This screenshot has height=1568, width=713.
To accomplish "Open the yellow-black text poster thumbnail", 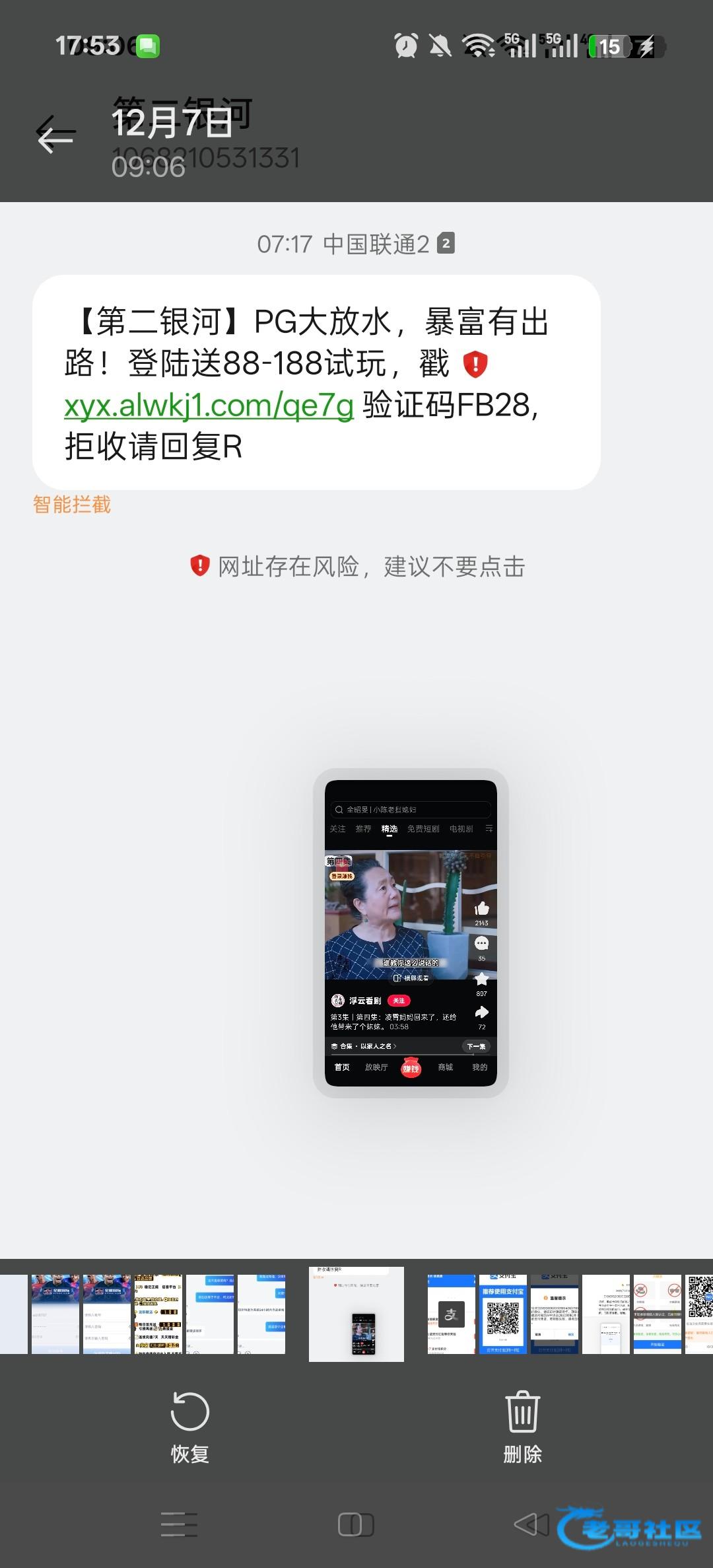I will (x=158, y=1314).
